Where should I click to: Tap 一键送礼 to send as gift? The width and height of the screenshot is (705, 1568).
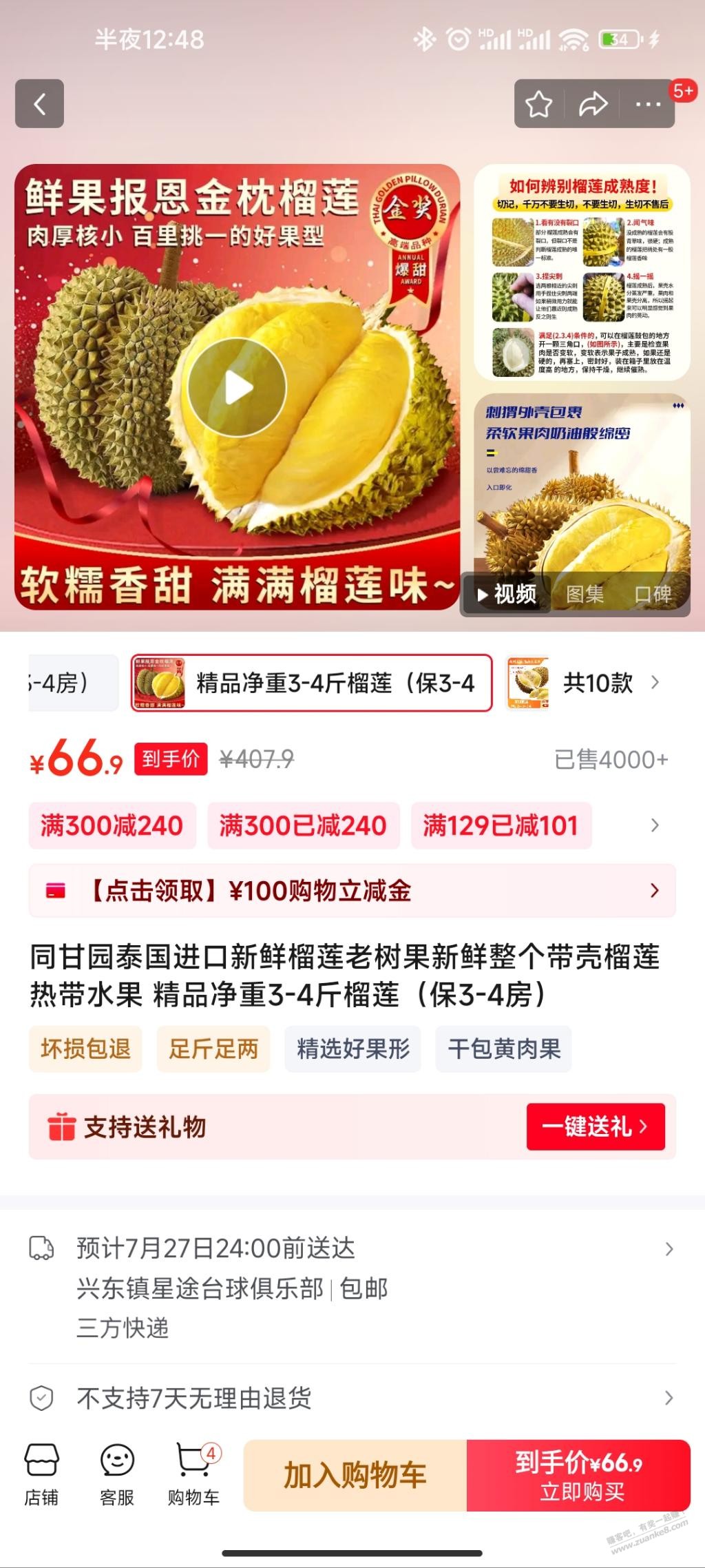(595, 1126)
